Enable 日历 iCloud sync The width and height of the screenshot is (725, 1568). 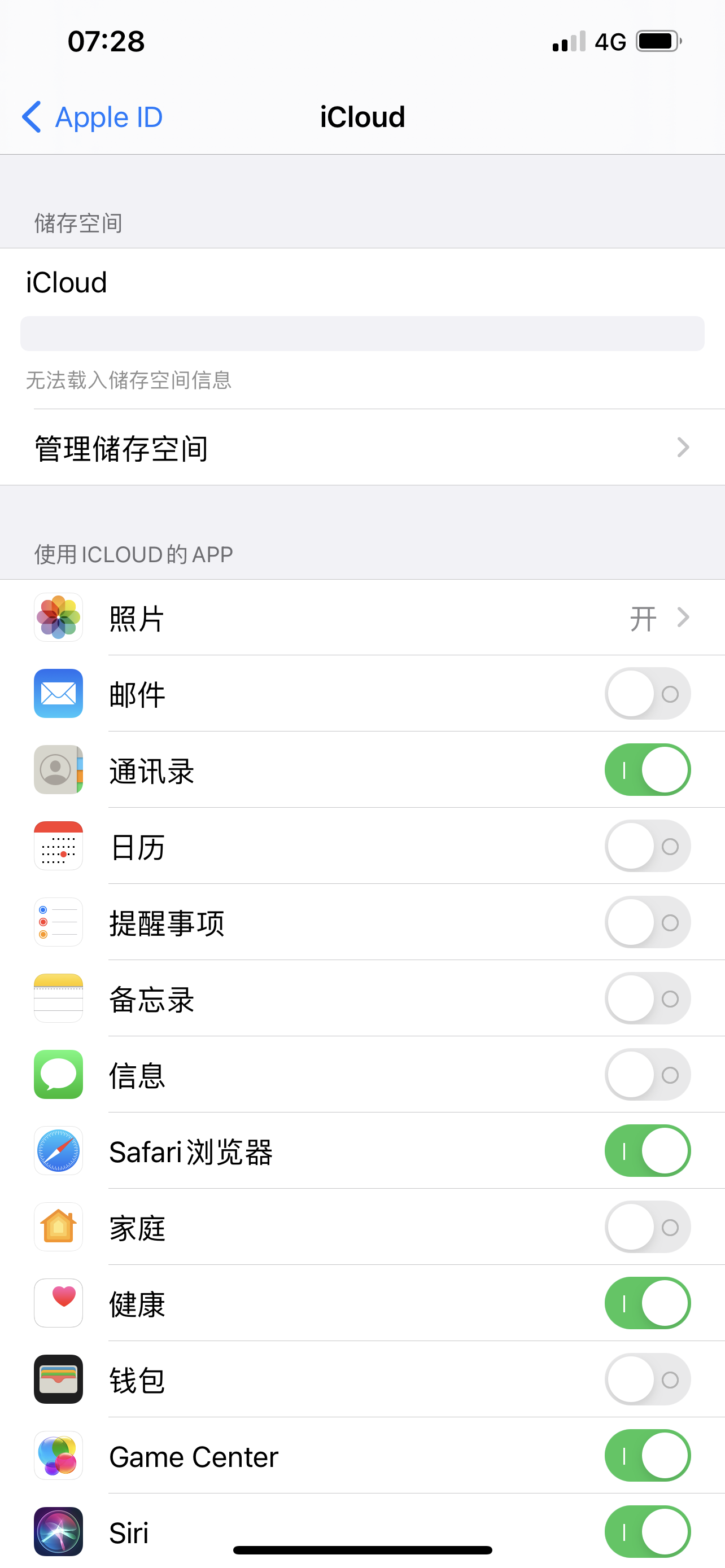click(647, 846)
